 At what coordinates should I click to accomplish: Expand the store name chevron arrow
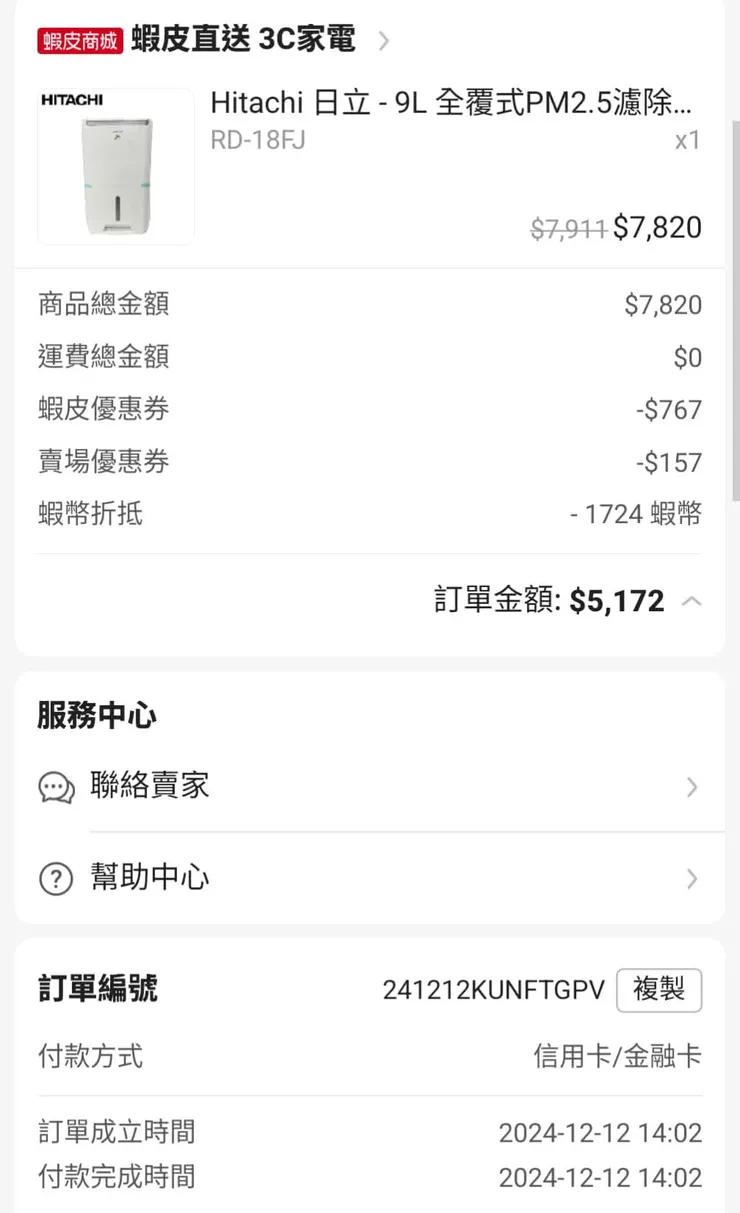pos(385,42)
